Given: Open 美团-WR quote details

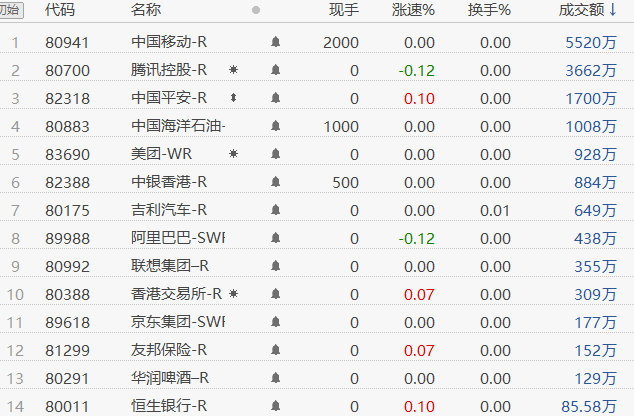Looking at the screenshot, I should click(161, 154).
